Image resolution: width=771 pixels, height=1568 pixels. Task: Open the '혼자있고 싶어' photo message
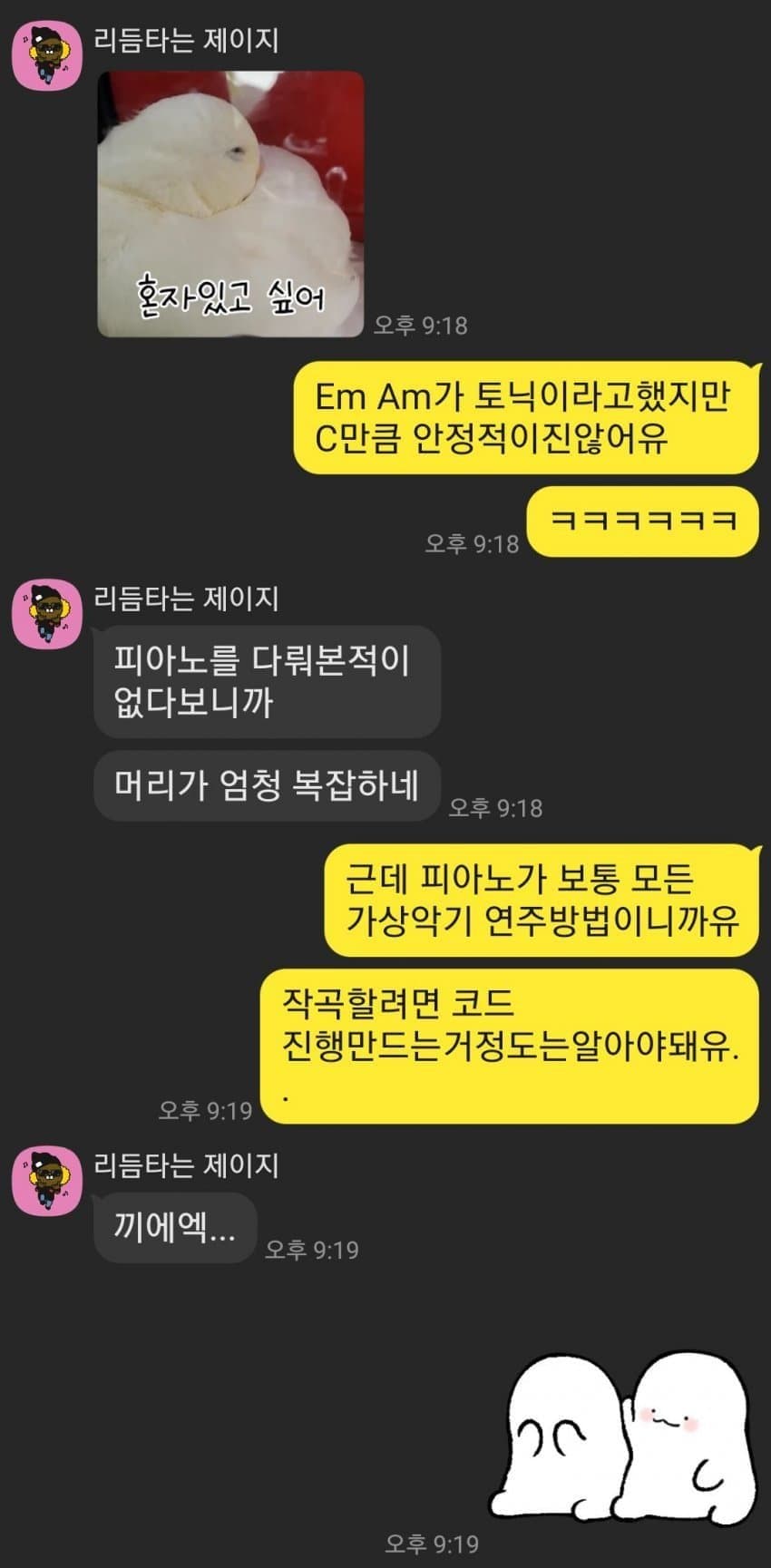[230, 204]
